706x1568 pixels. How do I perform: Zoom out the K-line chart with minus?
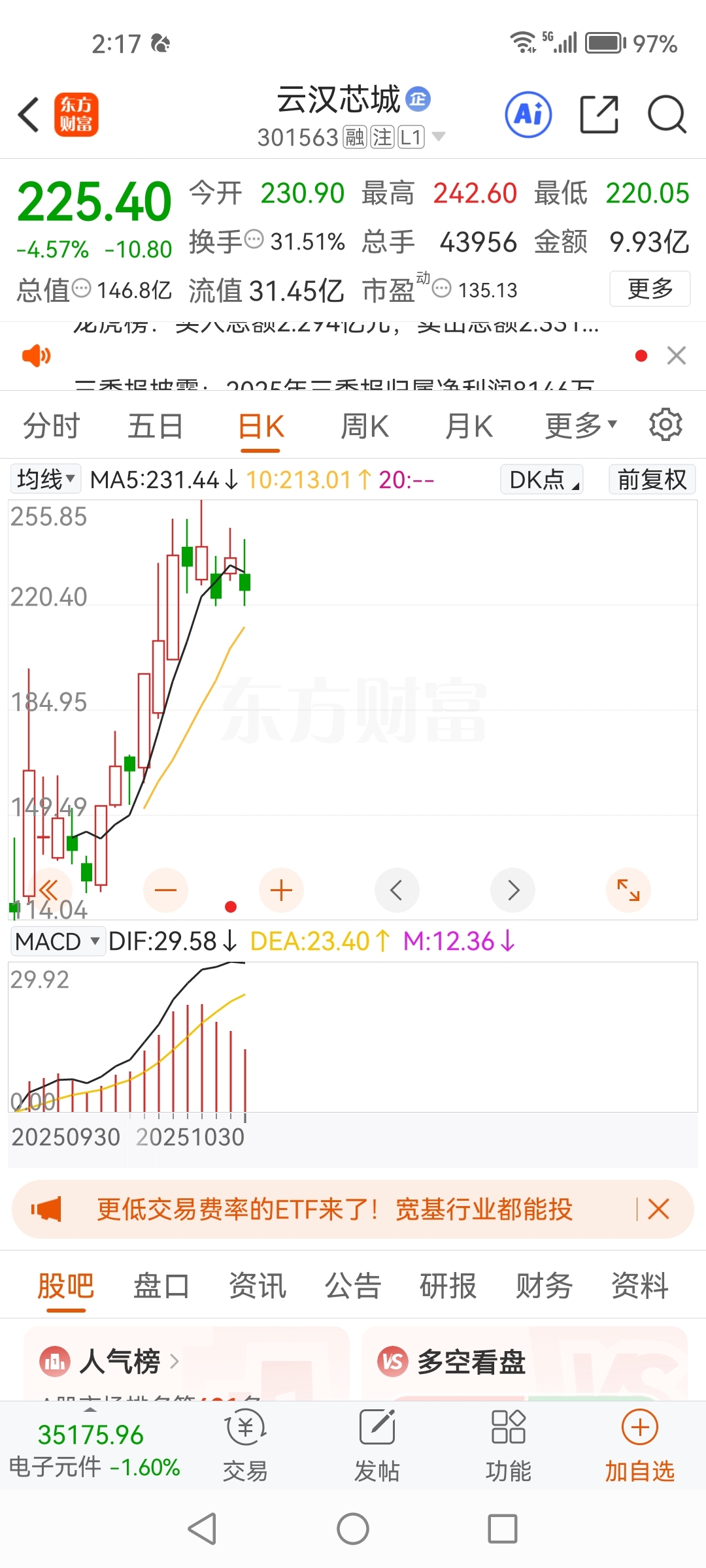pos(165,890)
